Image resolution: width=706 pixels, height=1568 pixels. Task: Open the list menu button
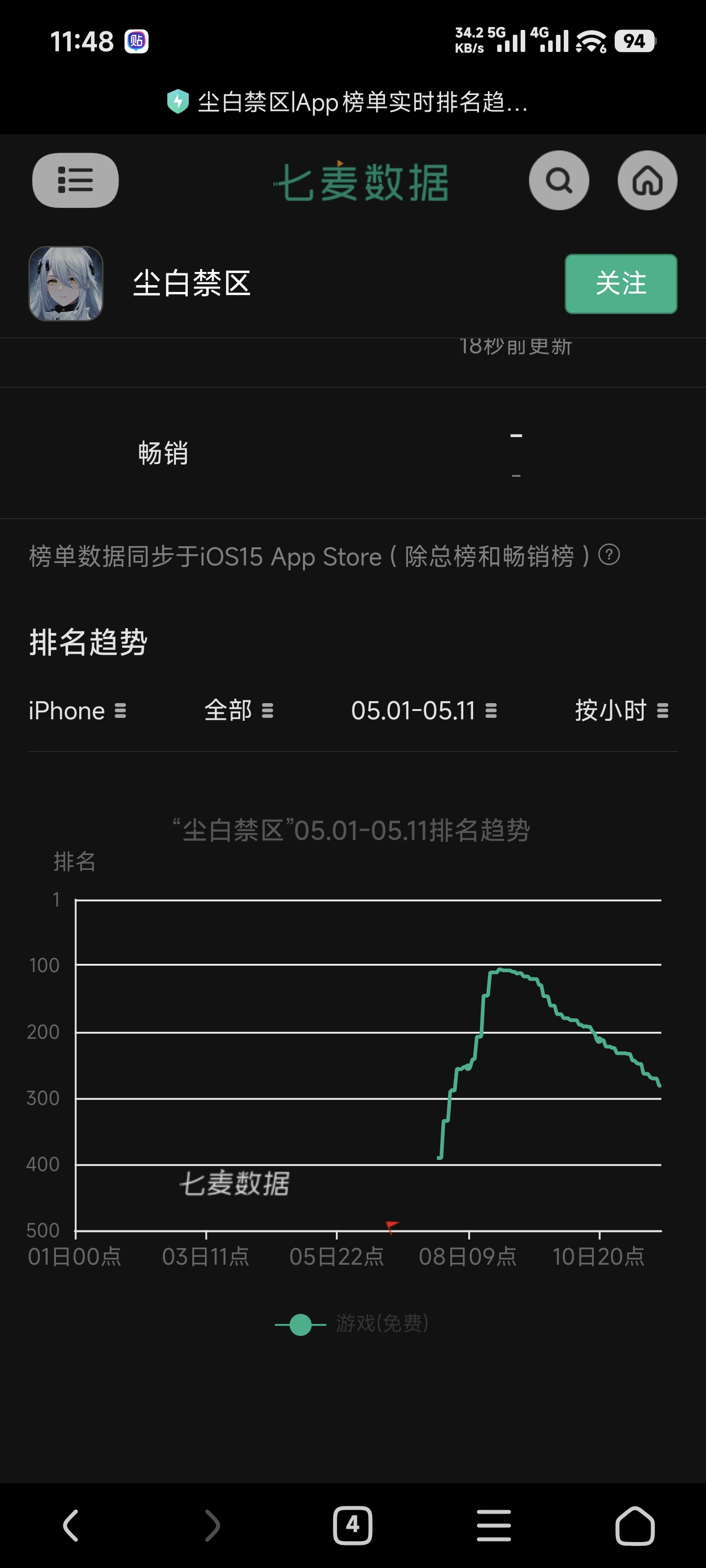75,180
